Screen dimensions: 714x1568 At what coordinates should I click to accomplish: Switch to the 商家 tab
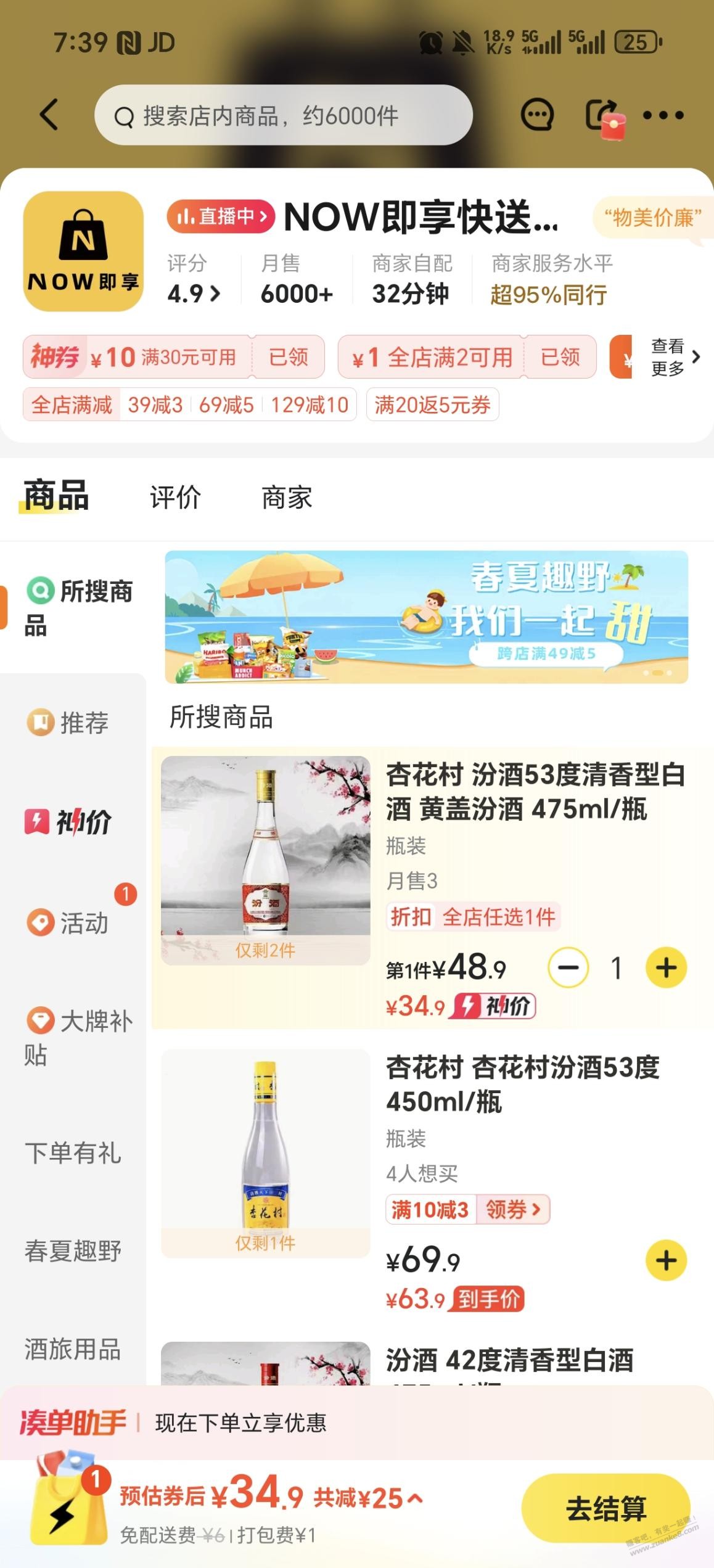coord(287,497)
